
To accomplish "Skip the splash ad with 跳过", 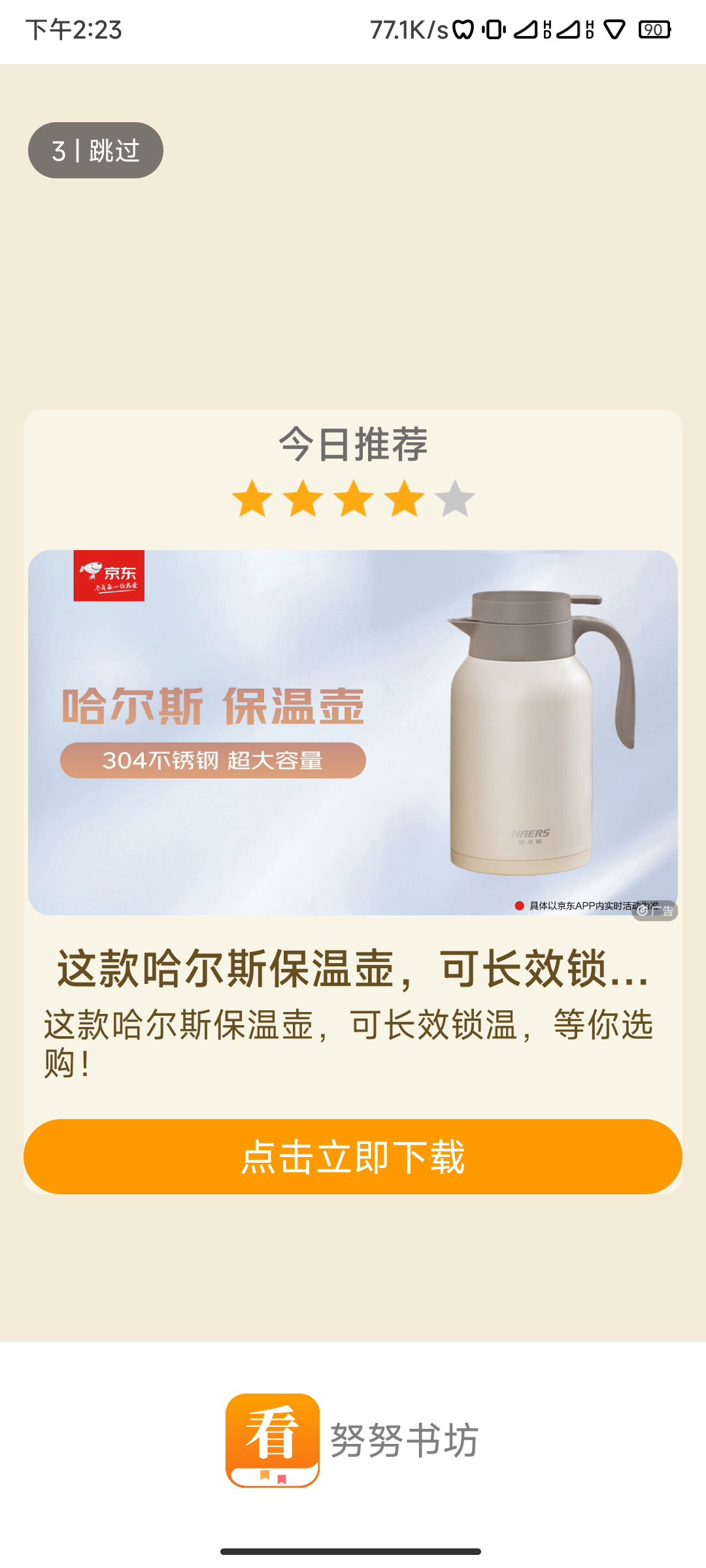I will coord(96,151).
